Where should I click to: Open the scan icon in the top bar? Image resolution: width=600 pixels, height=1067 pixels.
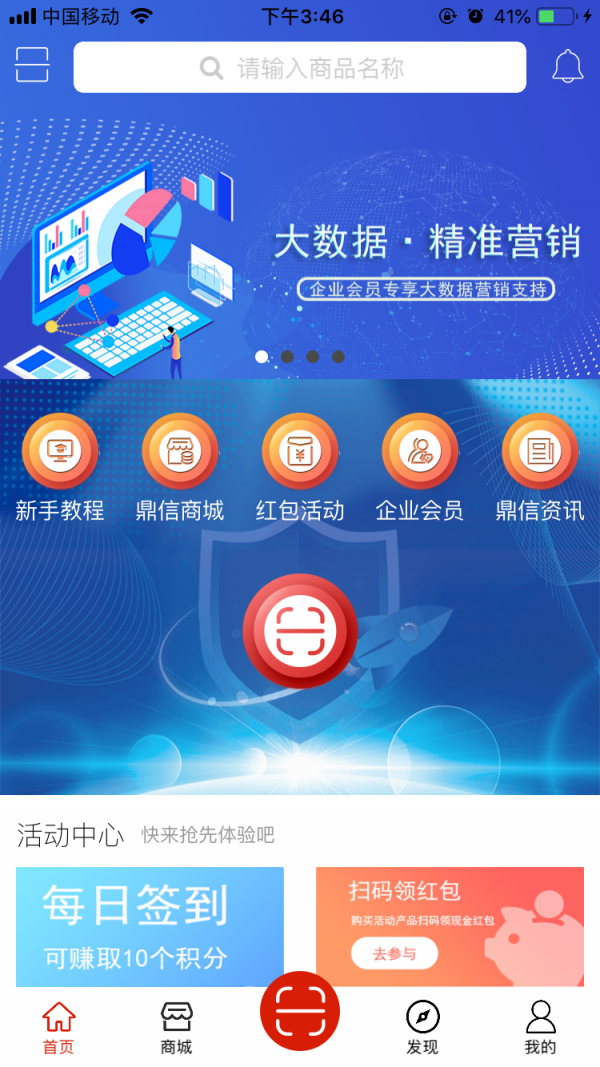tap(32, 66)
